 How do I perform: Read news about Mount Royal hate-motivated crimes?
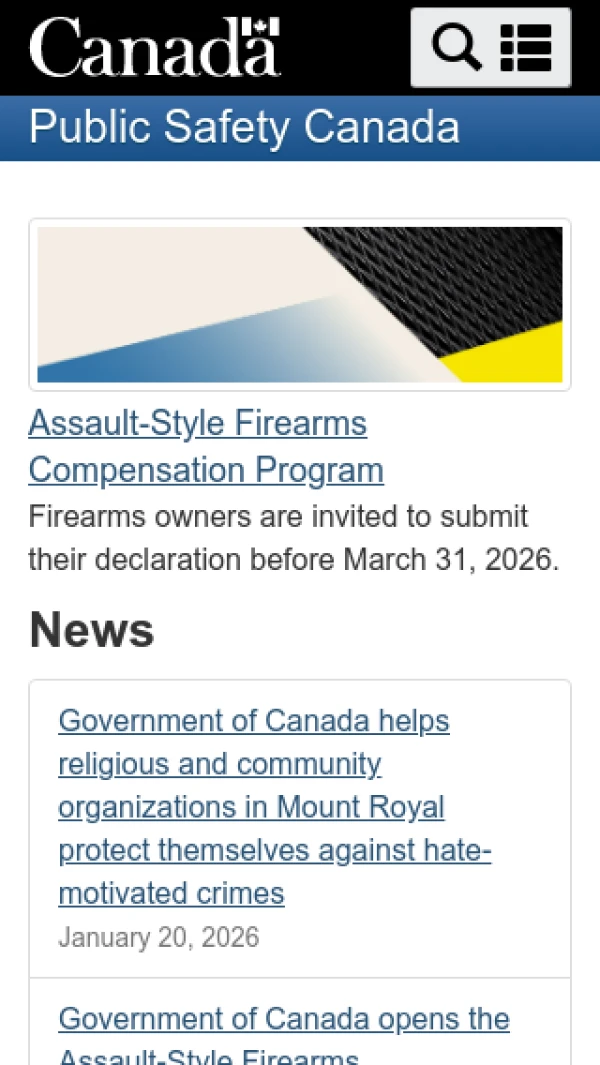click(275, 806)
